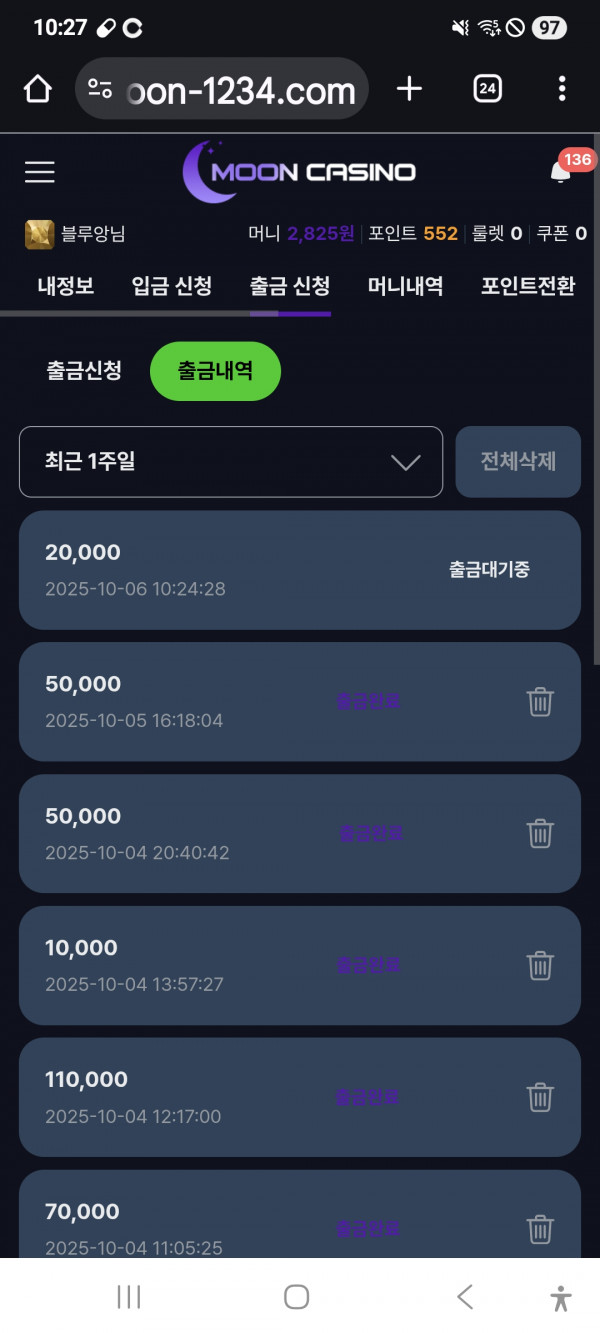Open the 머니내역 tab

coord(405,286)
